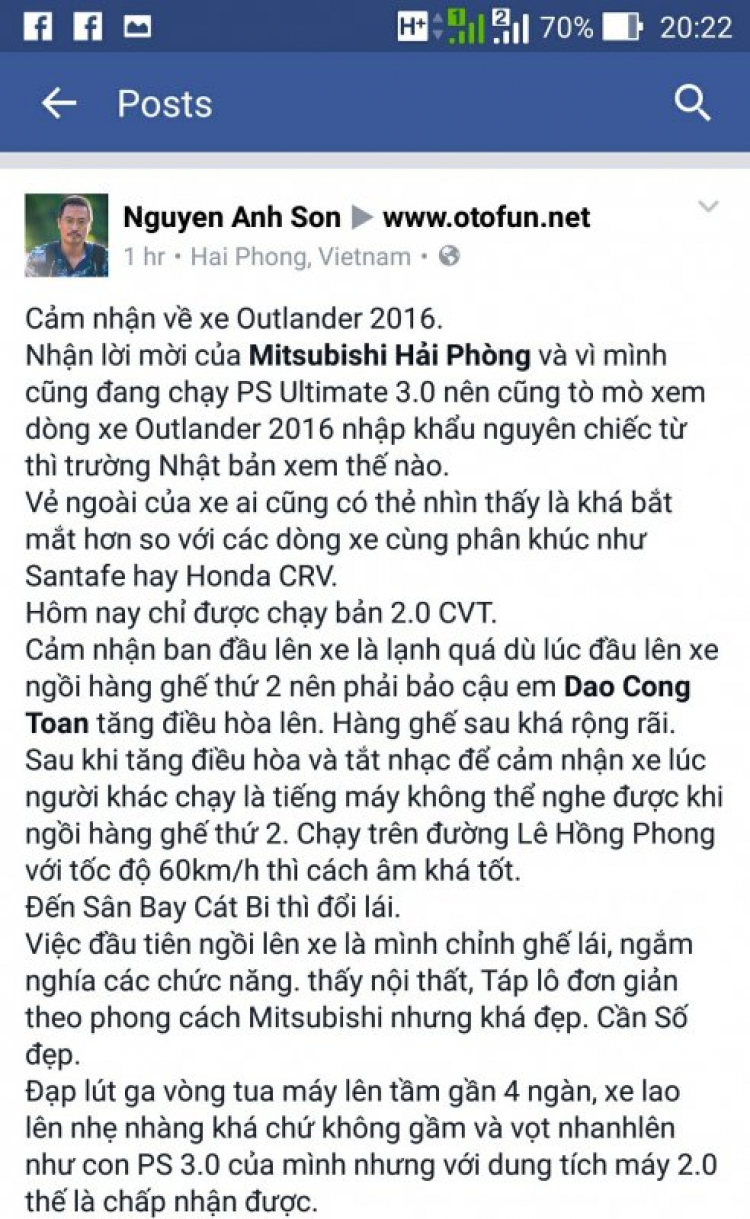Expand the post options chevron
The height and width of the screenshot is (1219, 750).
[708, 207]
